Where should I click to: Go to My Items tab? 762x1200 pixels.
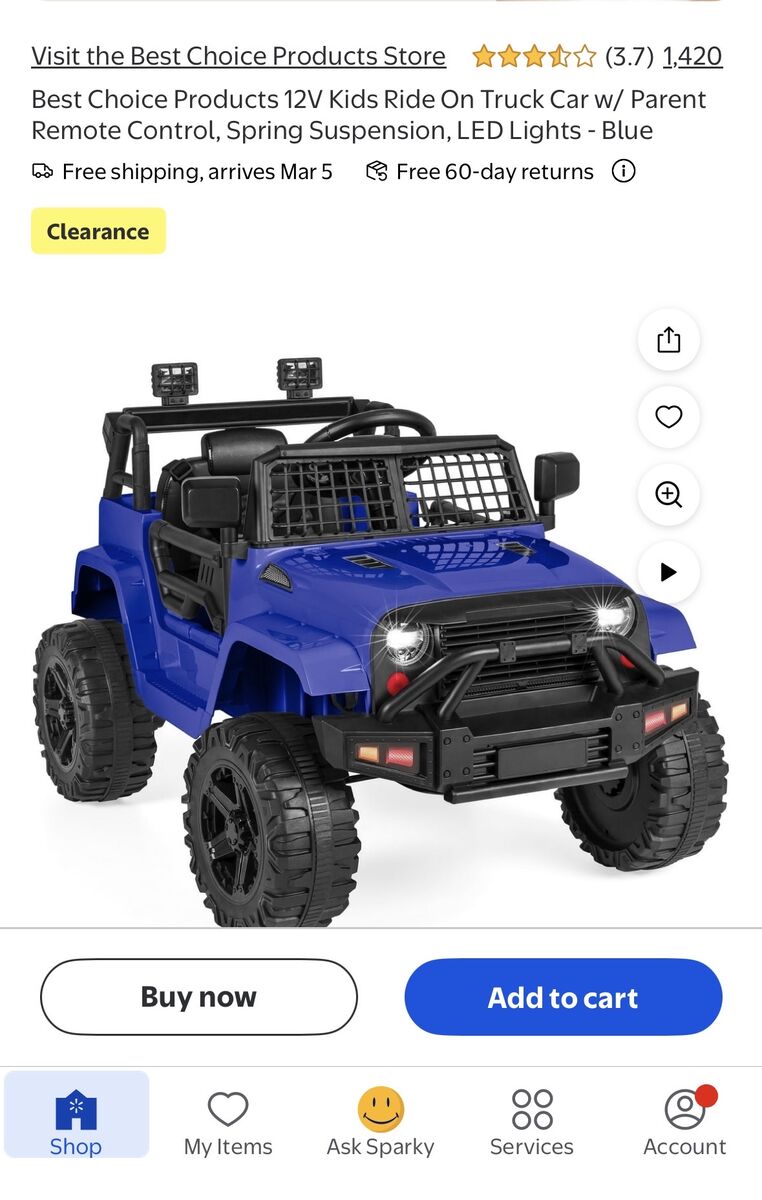click(x=228, y=1124)
